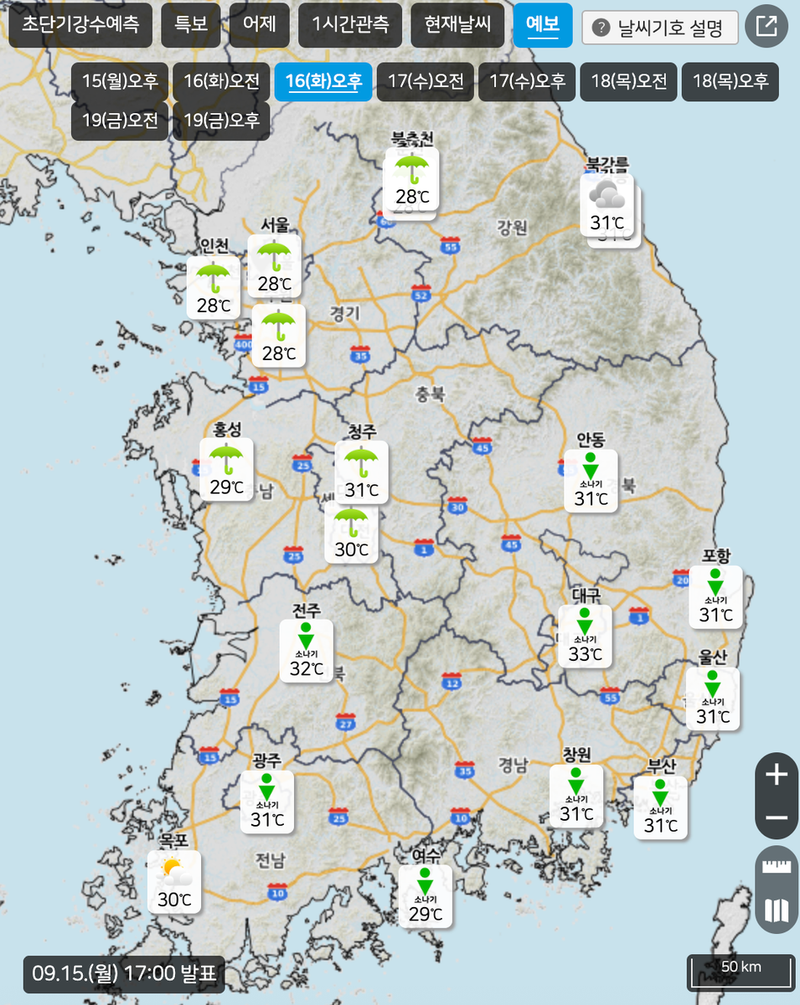This screenshot has width=800, height=1005.
Task: Switch to the 현재날씨 tab
Action: click(x=457, y=26)
